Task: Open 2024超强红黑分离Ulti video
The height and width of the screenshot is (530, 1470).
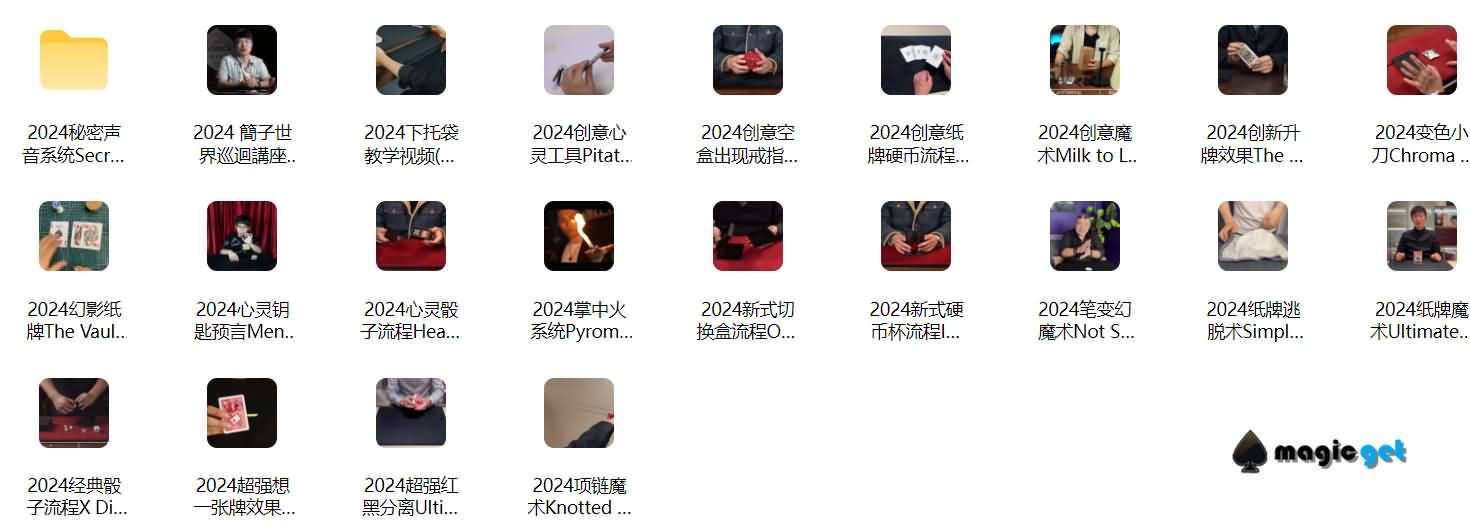Action: click(x=410, y=412)
